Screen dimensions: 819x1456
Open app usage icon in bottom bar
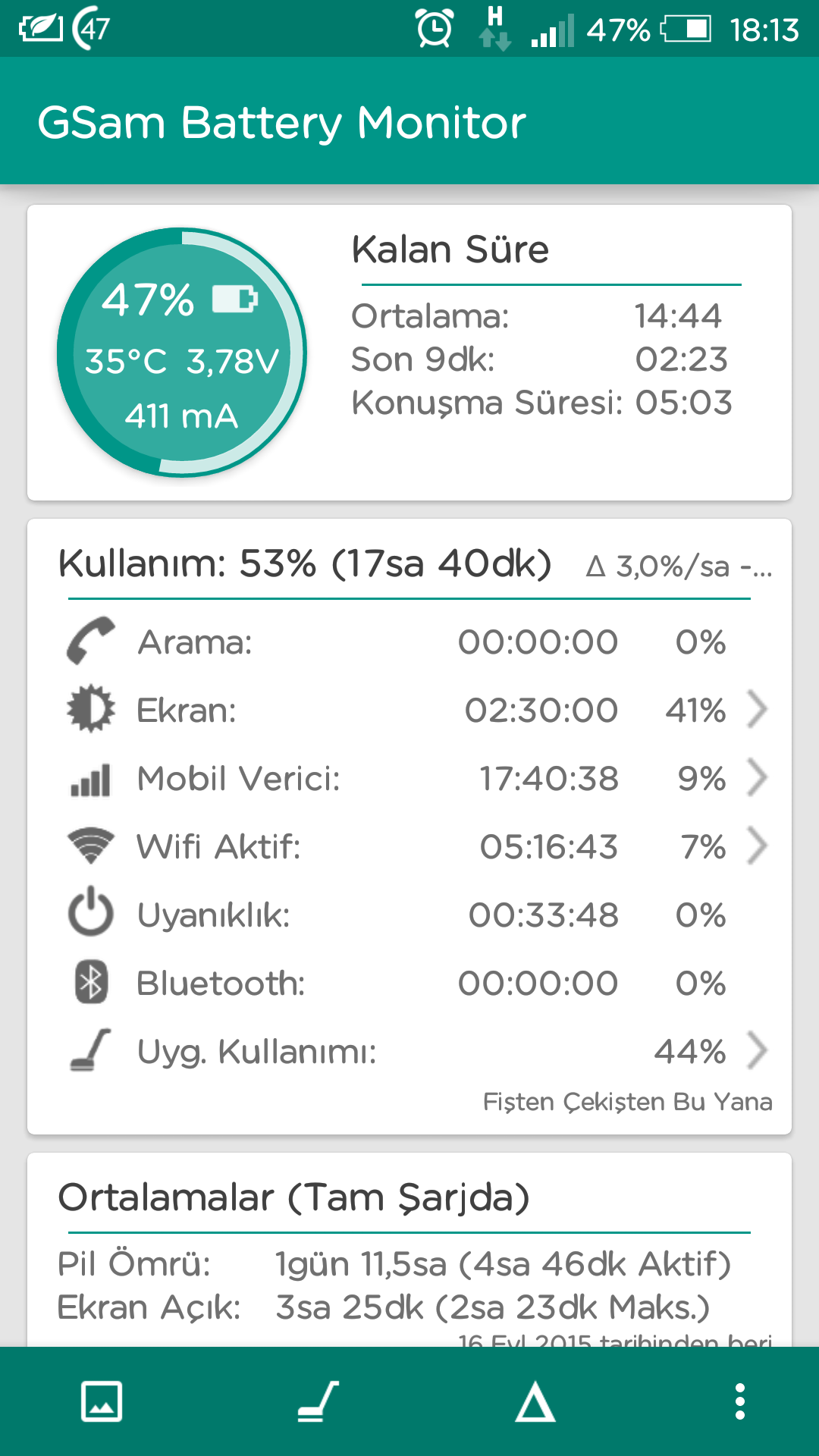tap(318, 1401)
